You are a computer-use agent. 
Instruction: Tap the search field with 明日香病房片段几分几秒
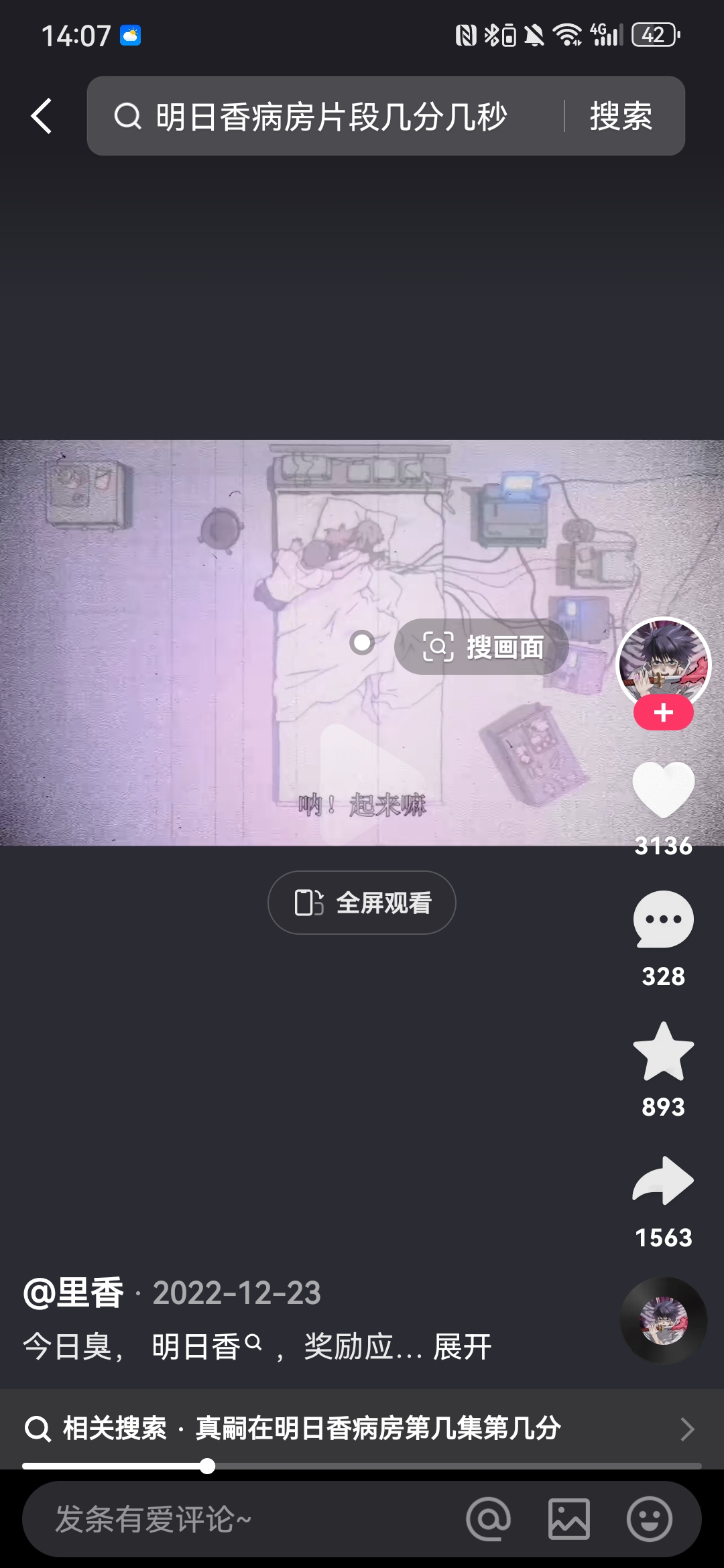pos(330,117)
